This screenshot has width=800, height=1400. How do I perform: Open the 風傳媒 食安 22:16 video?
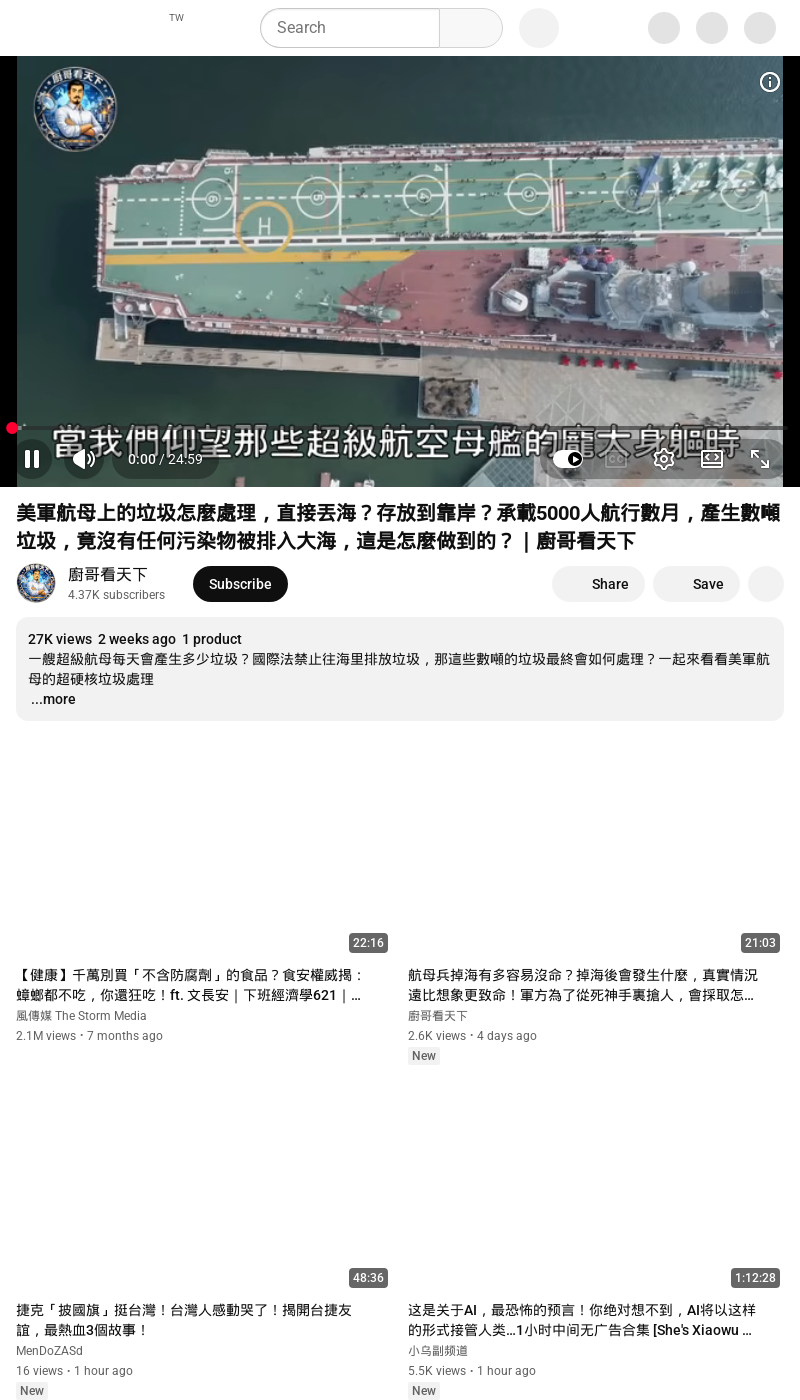pos(198,850)
